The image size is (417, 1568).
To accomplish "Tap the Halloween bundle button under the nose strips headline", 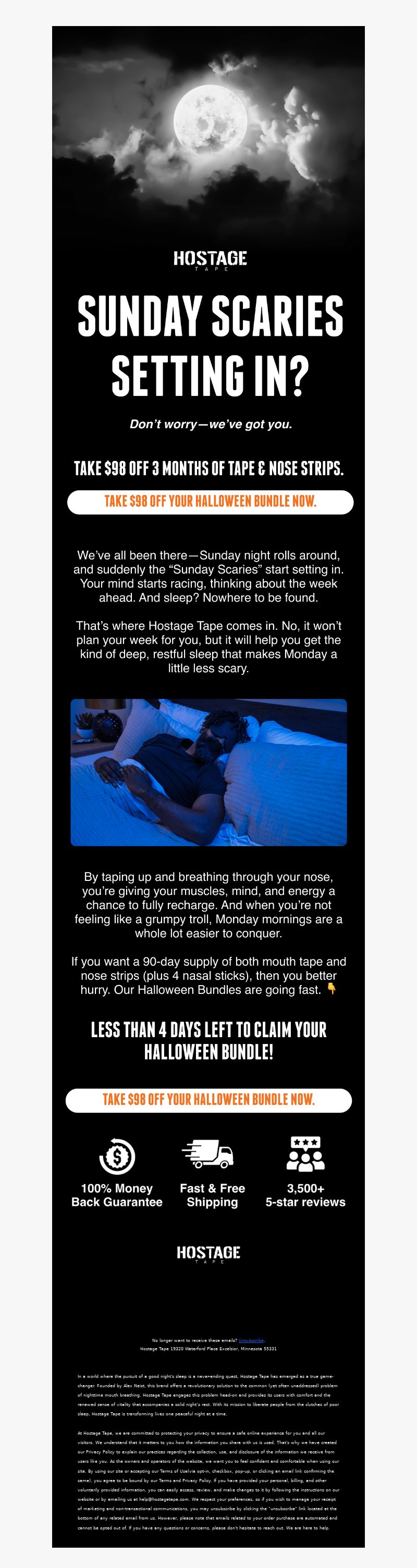I will coord(210,502).
